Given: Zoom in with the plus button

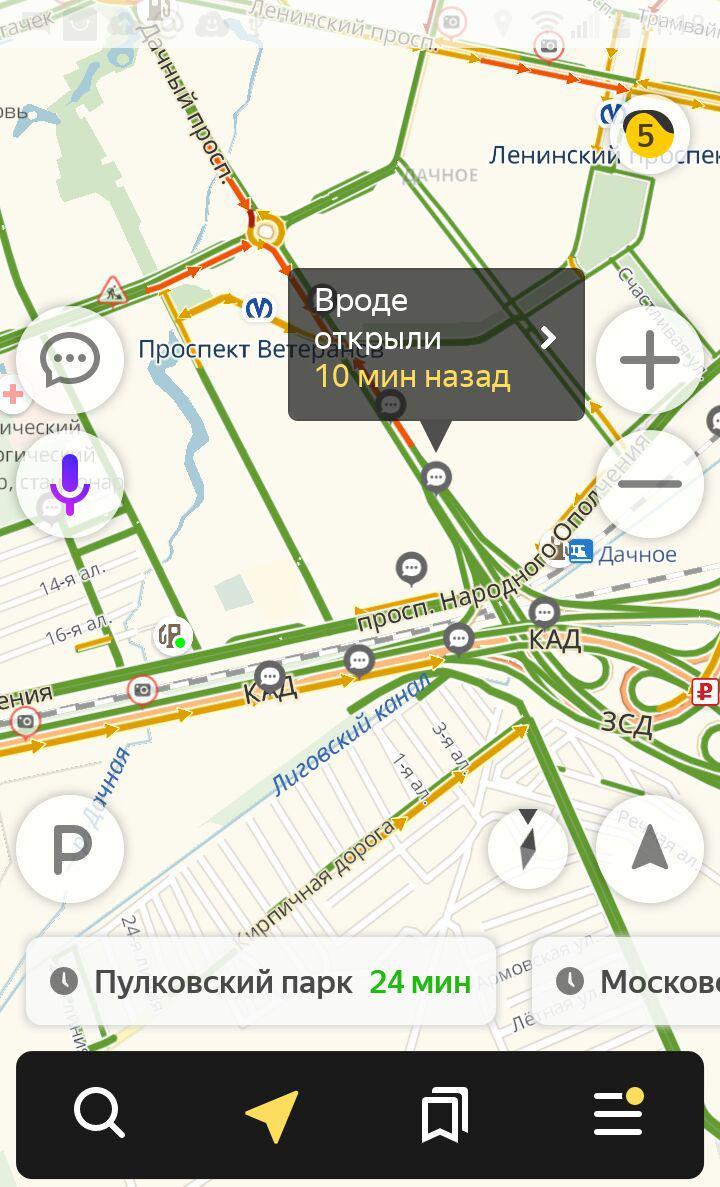Looking at the screenshot, I should pyautogui.click(x=650, y=359).
